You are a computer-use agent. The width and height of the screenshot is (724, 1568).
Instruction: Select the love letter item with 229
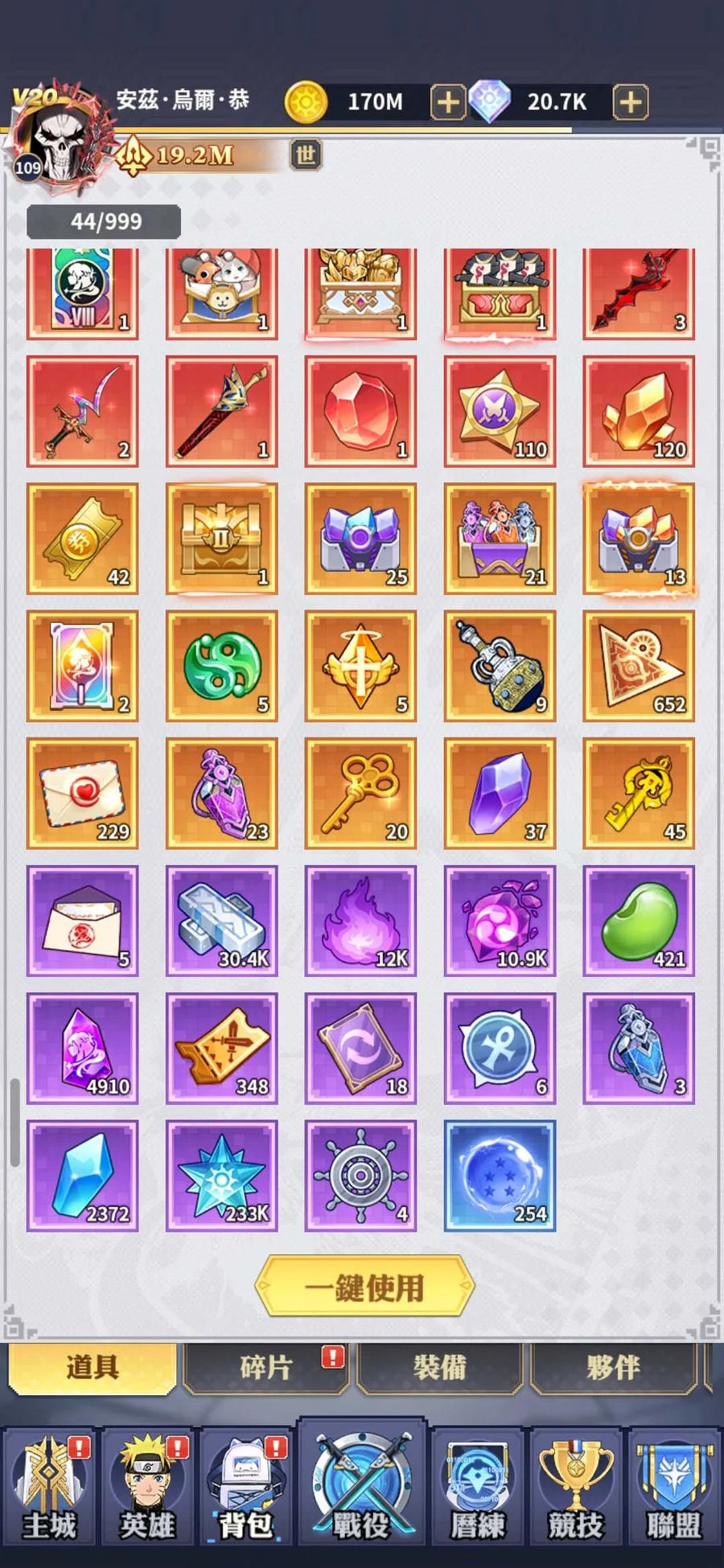click(82, 794)
